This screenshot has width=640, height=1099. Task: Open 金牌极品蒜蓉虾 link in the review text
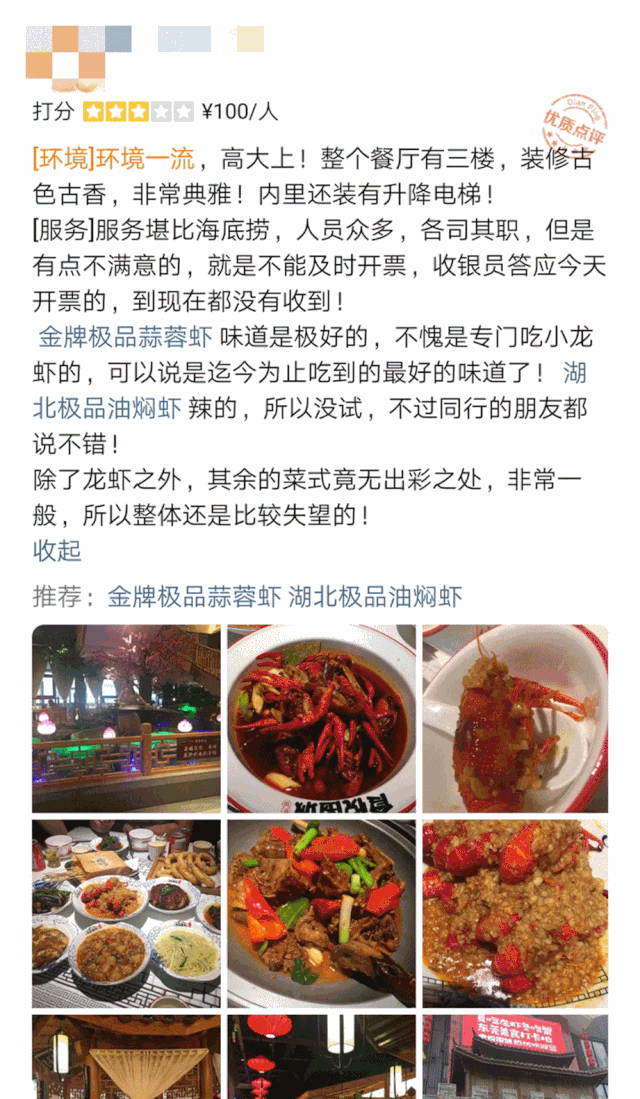pyautogui.click(x=125, y=336)
